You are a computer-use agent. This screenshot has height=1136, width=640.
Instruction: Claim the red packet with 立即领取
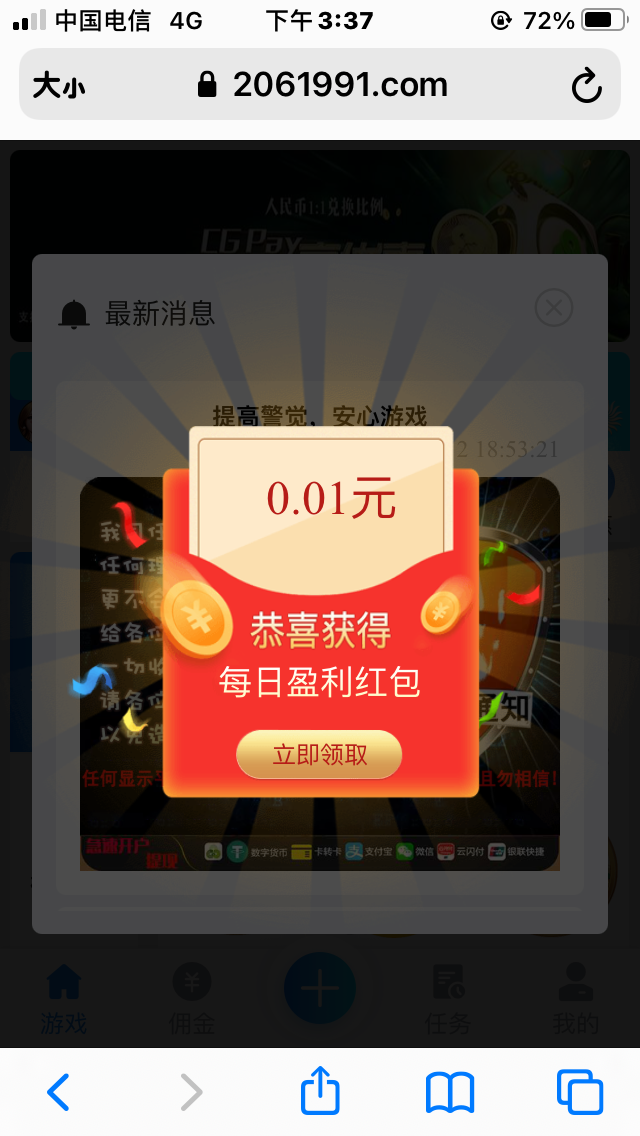[x=319, y=755]
